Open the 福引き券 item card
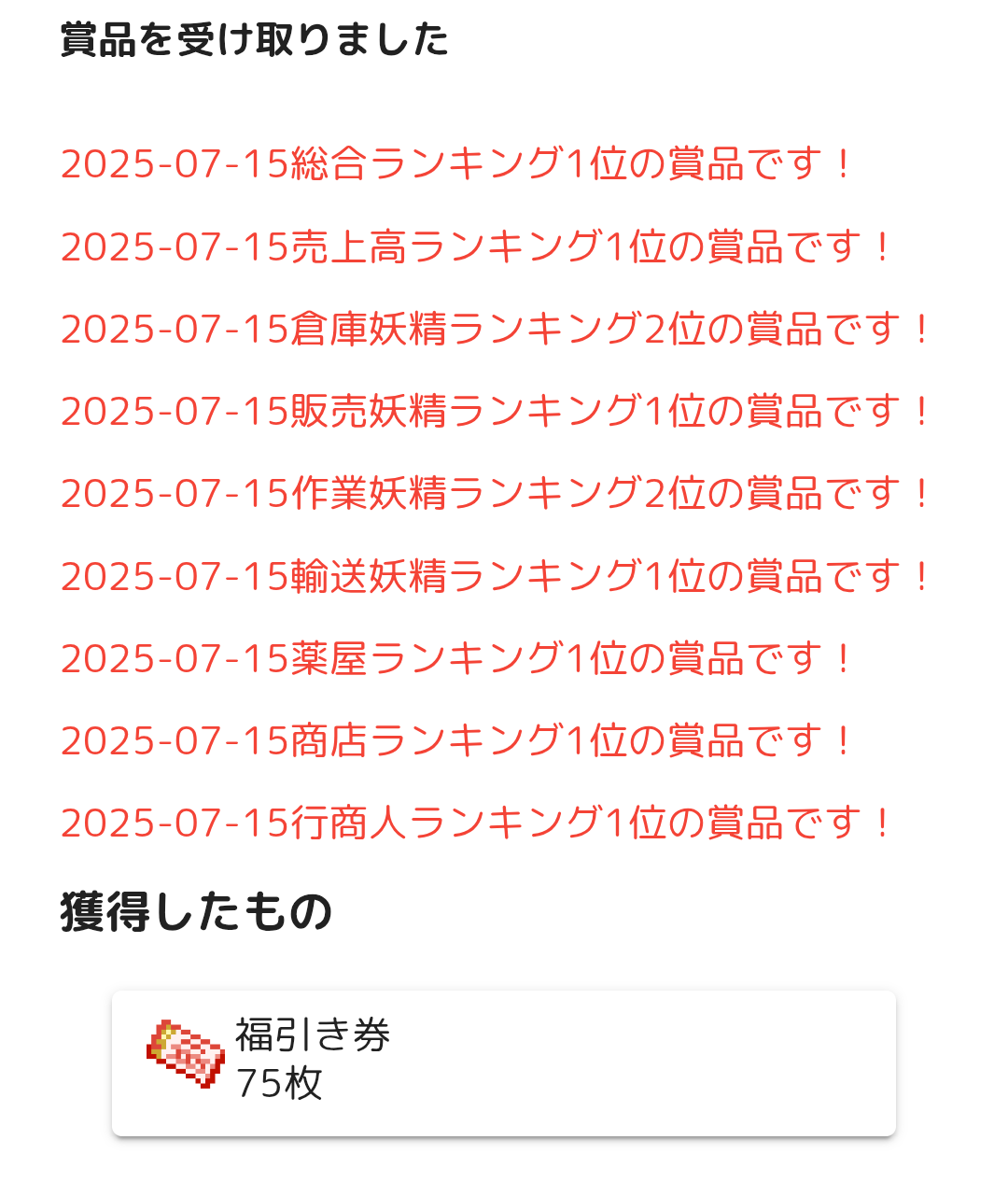The image size is (1008, 1196). coord(503,1062)
